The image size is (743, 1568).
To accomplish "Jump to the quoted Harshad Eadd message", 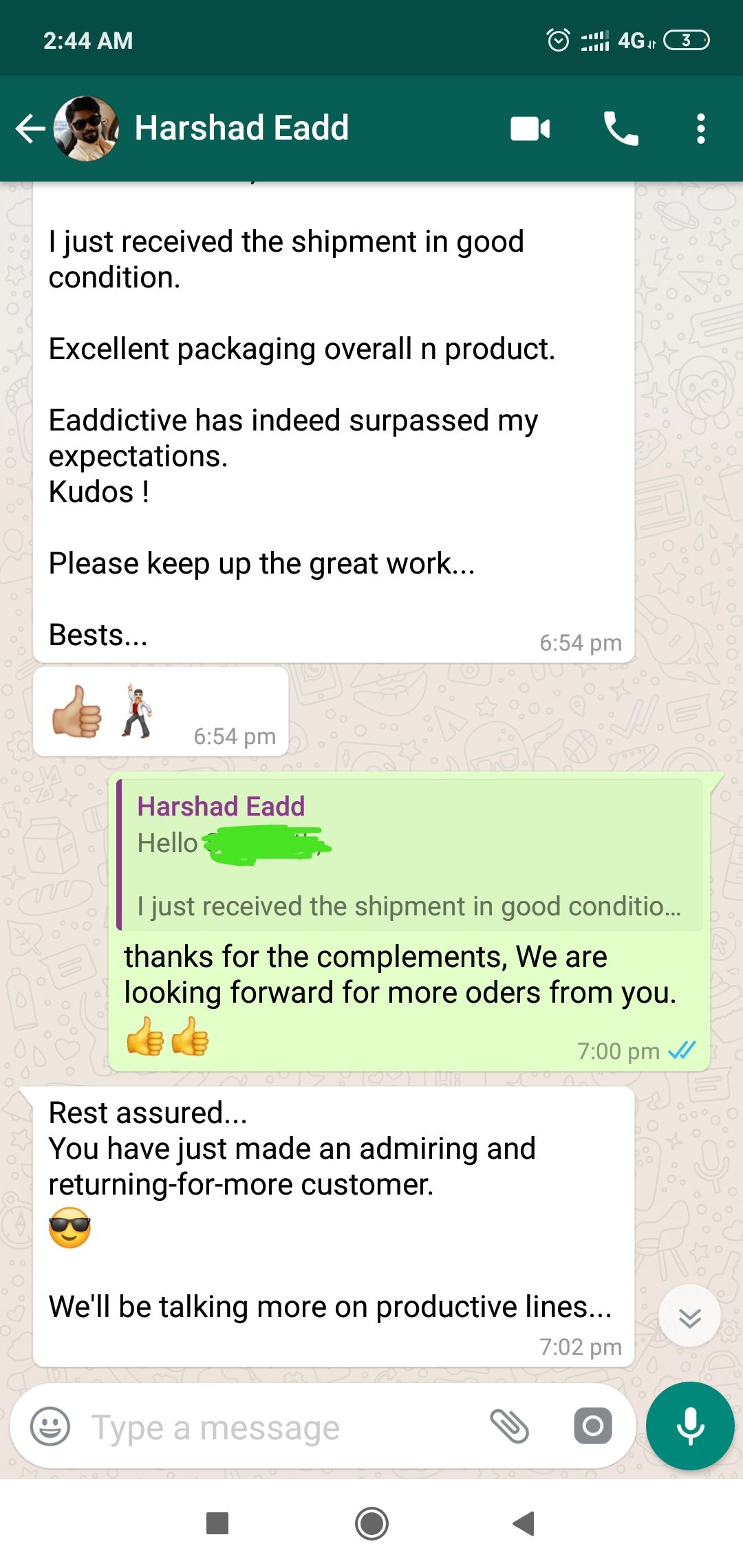I will pos(410,855).
